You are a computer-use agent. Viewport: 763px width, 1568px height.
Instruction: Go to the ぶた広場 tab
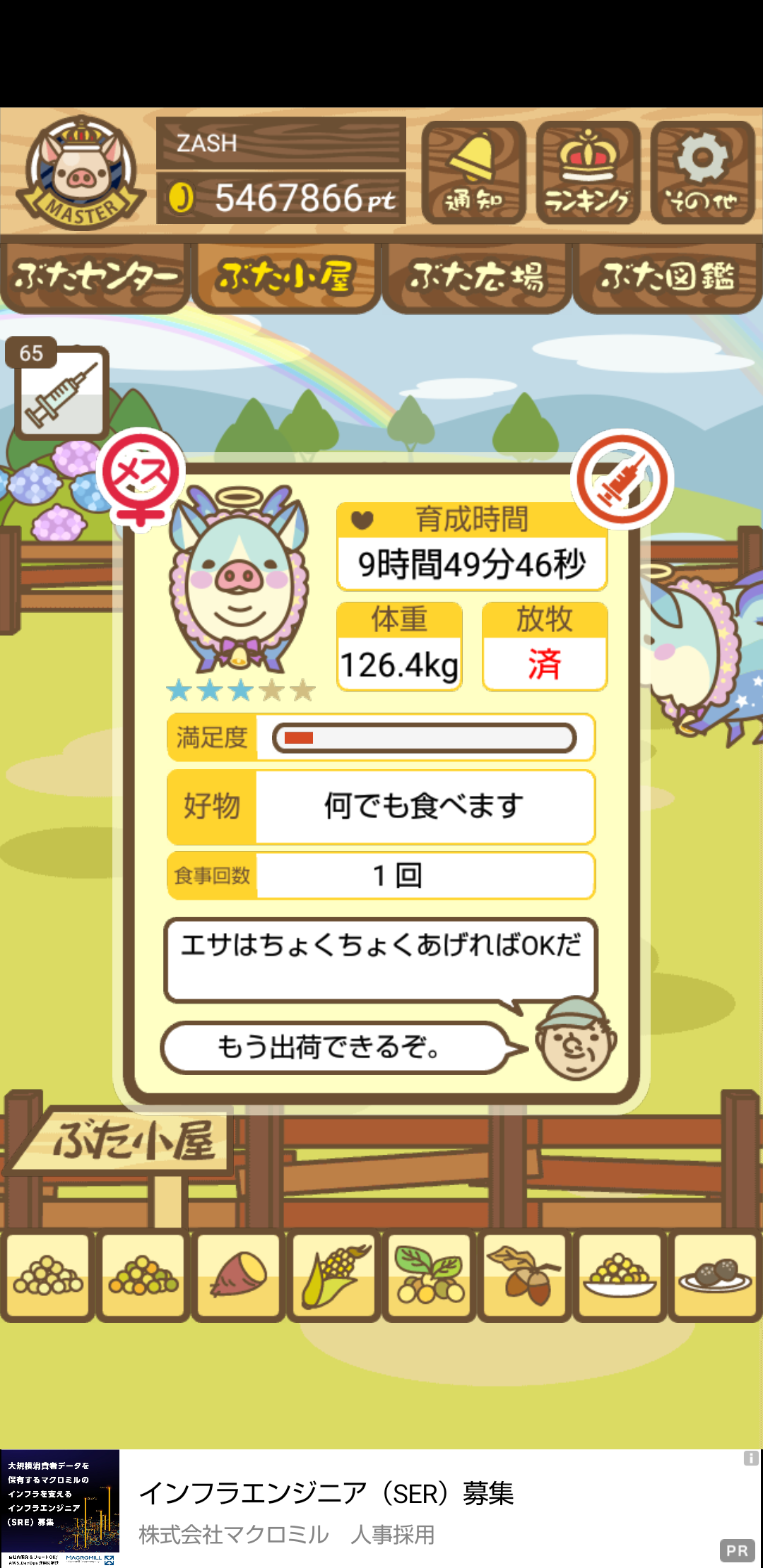click(477, 277)
